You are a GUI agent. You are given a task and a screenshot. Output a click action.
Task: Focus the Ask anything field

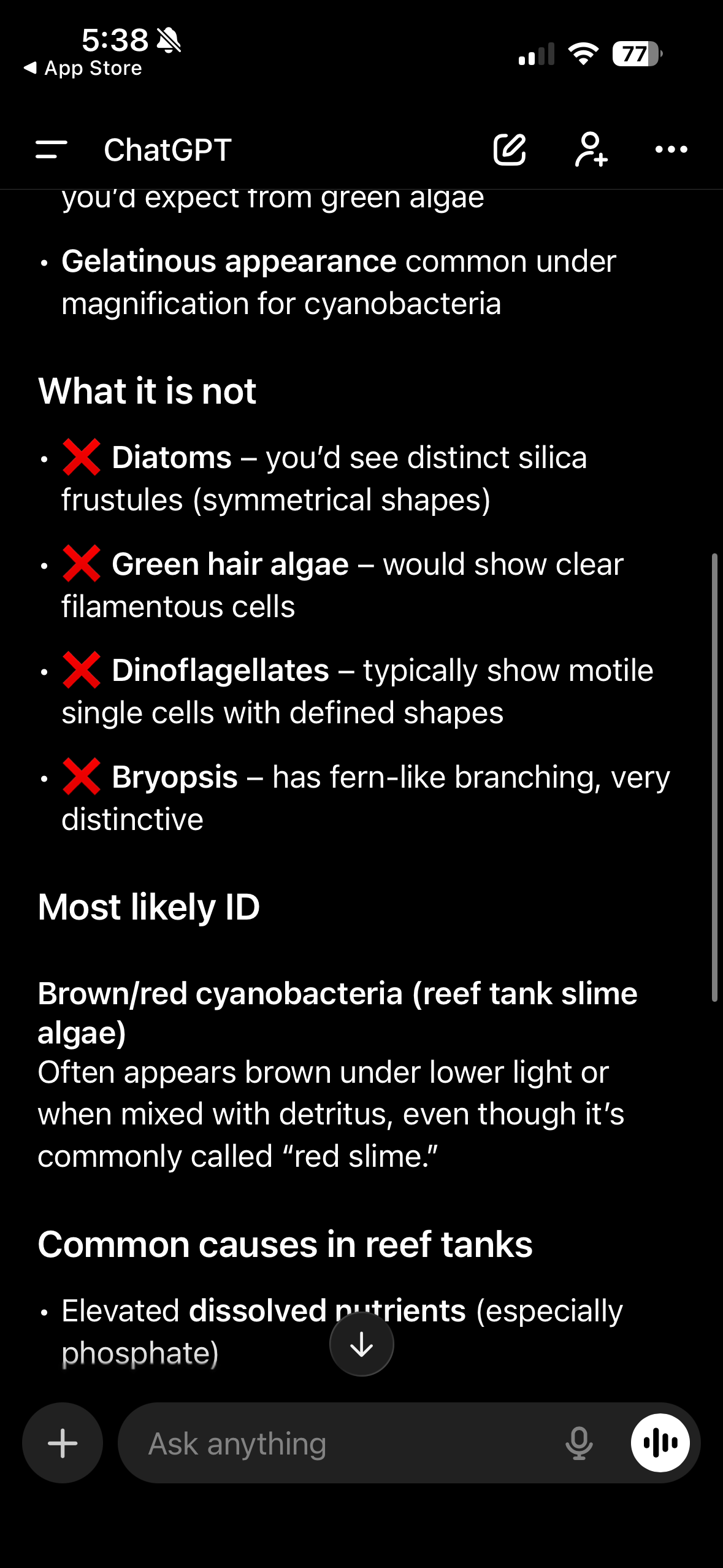click(343, 1443)
